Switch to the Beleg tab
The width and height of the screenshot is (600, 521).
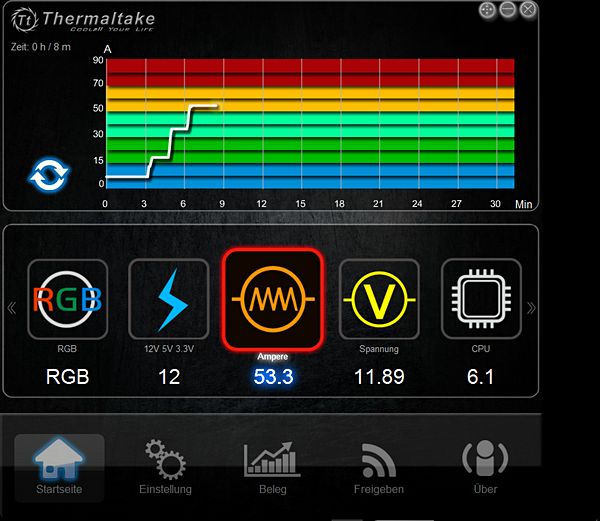[x=272, y=466]
